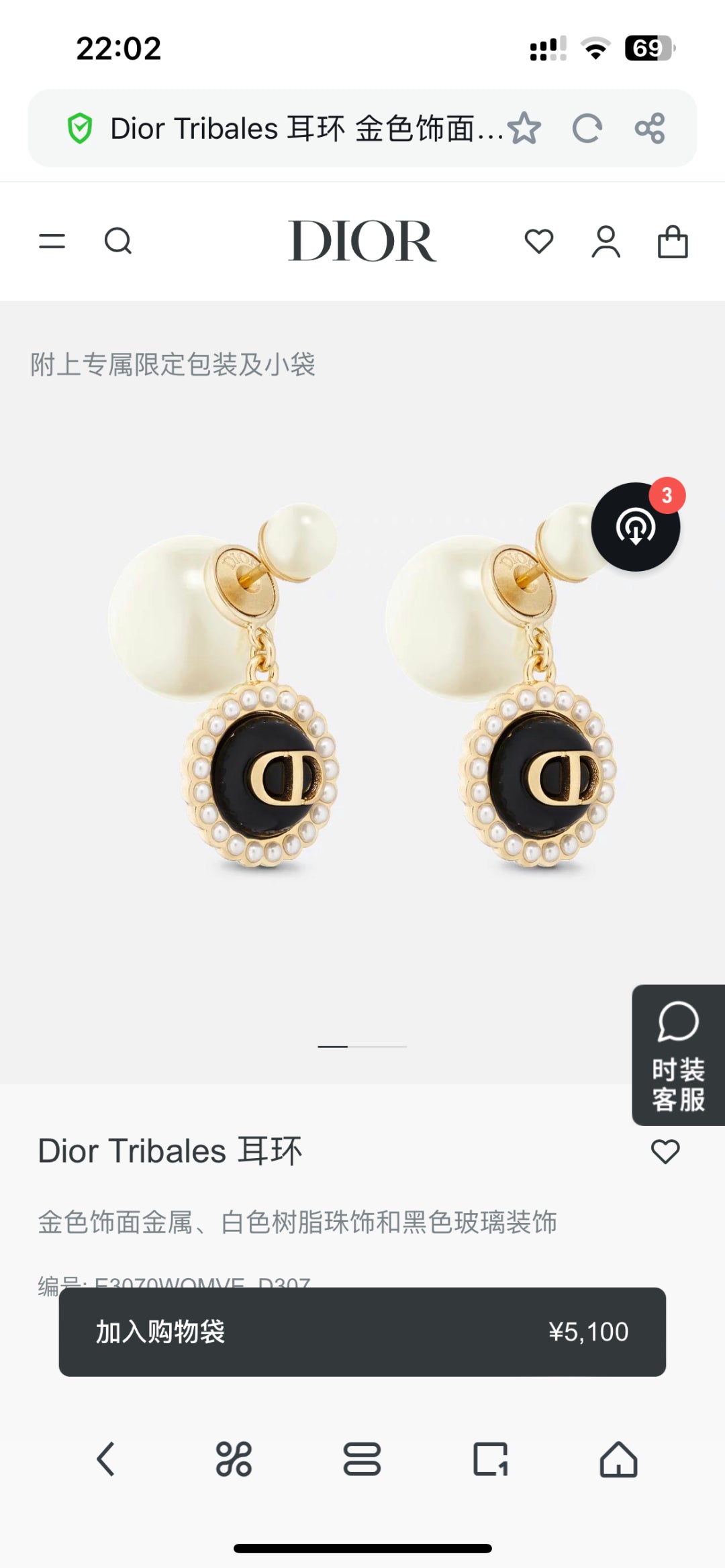725x1568 pixels.
Task: Open the shopping bag
Action: 673,241
